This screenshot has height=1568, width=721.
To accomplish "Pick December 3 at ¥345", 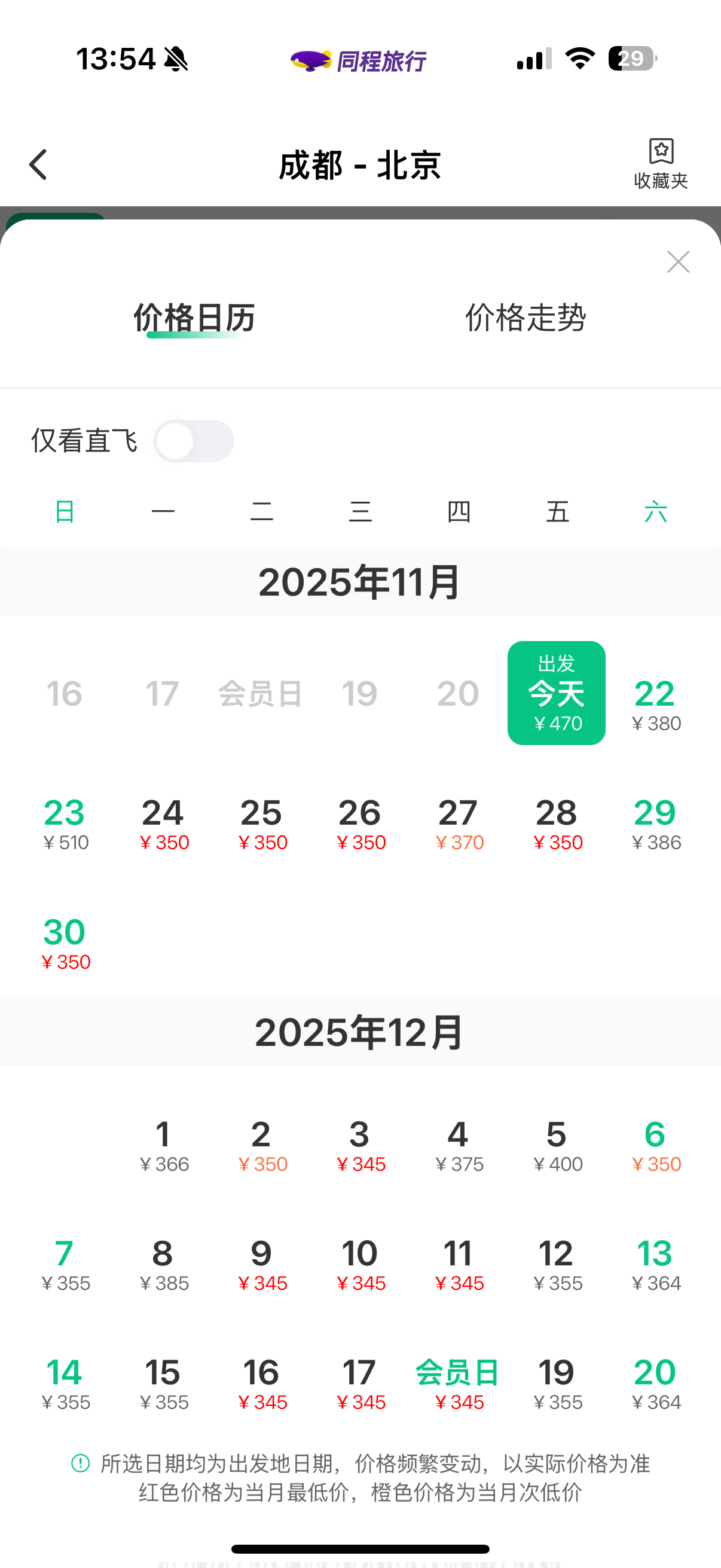I will (x=360, y=1145).
